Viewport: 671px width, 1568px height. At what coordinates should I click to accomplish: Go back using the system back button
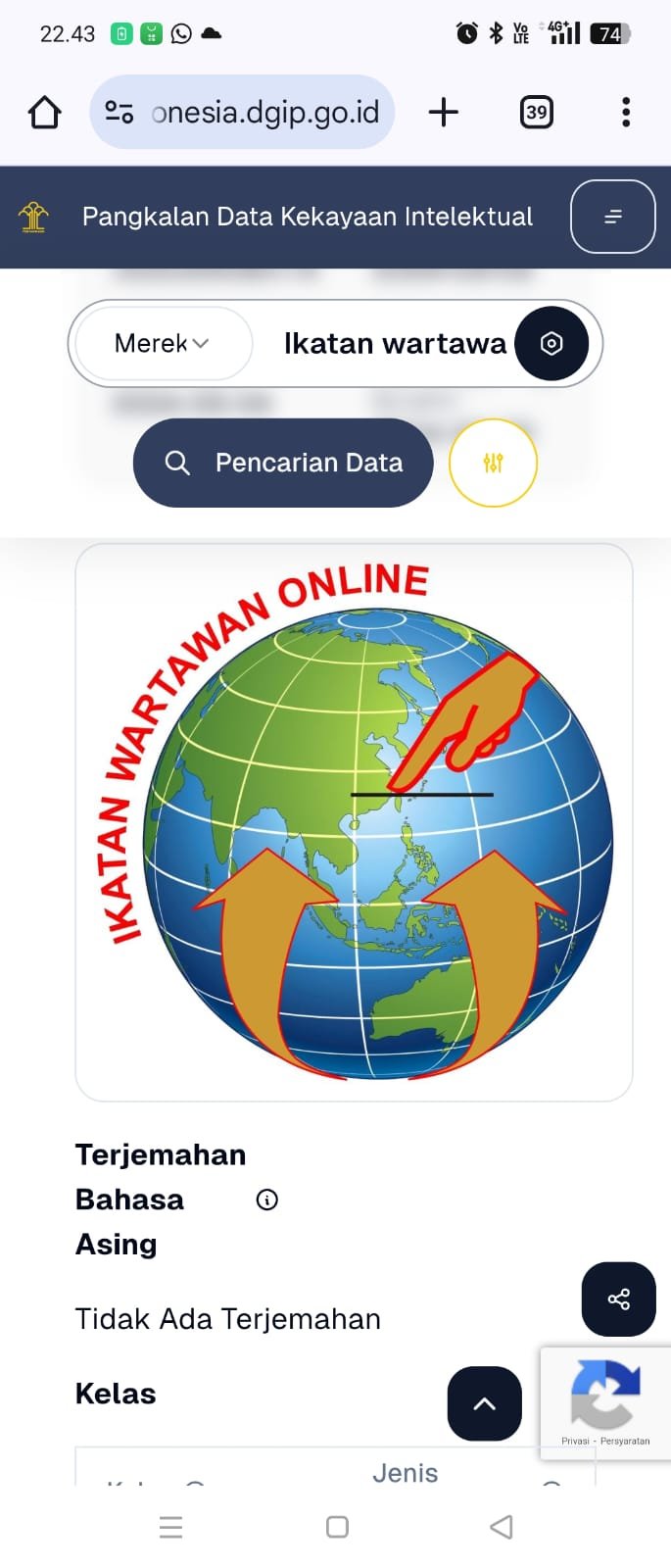click(x=501, y=1527)
